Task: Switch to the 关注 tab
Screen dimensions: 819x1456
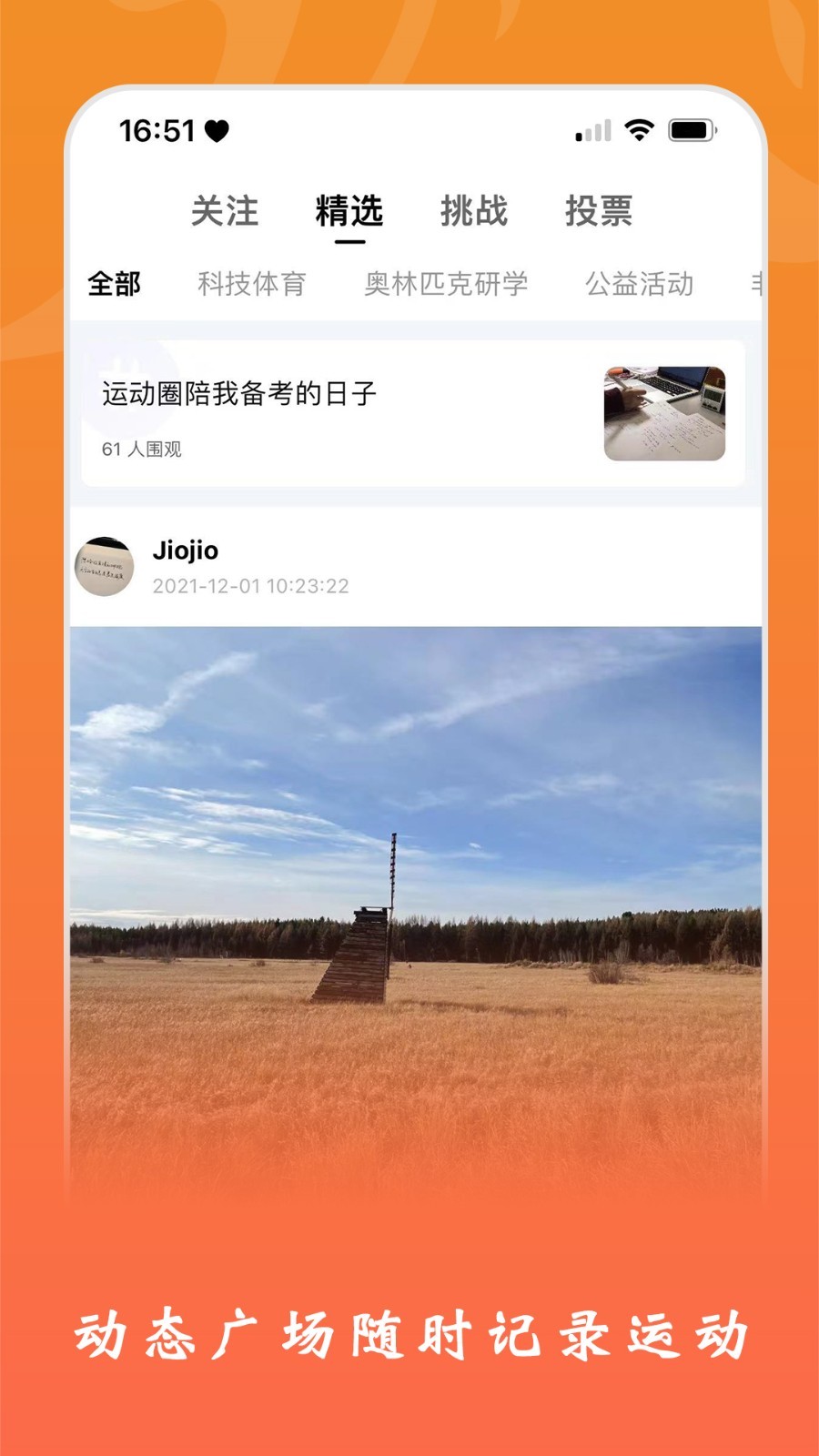Action: (x=224, y=211)
